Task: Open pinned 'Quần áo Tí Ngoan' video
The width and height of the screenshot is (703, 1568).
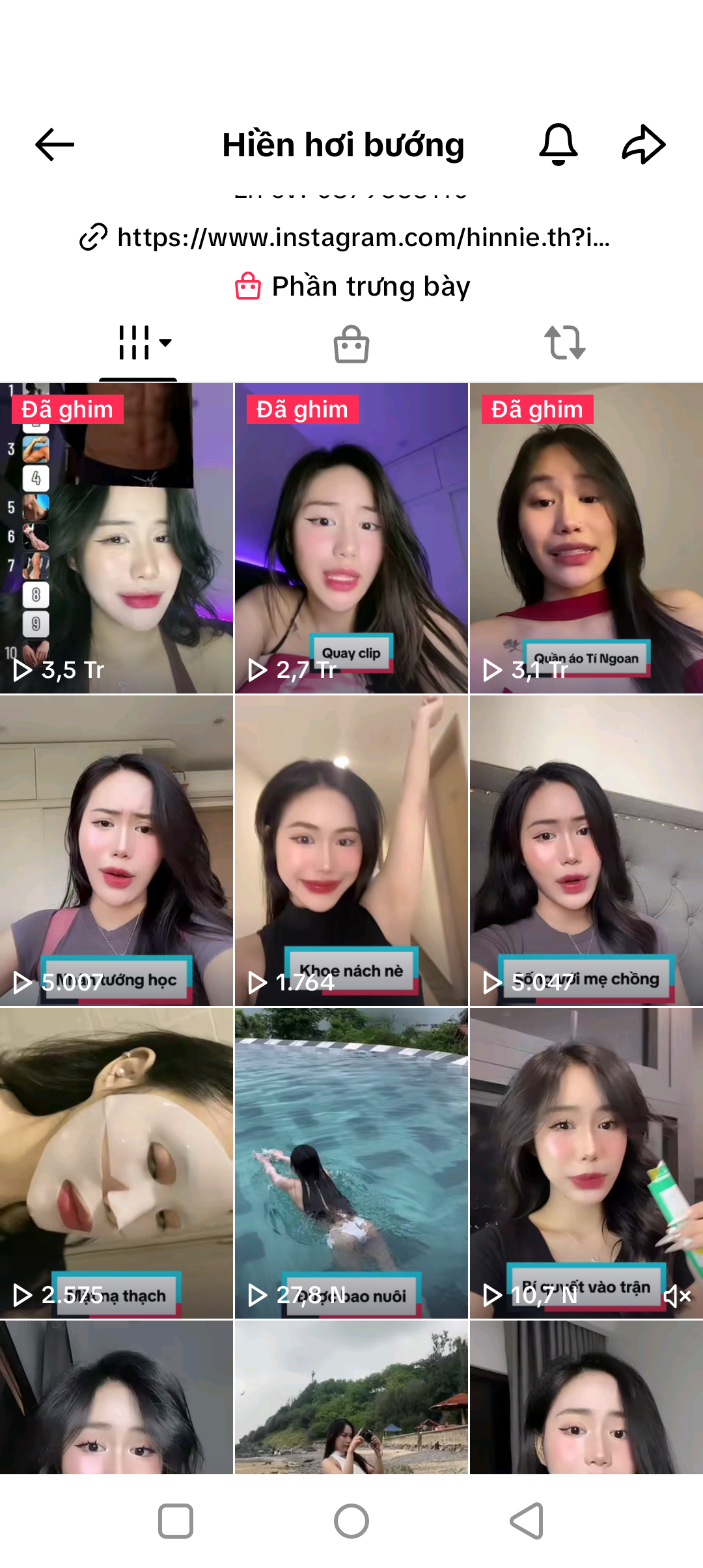Action: [586, 538]
